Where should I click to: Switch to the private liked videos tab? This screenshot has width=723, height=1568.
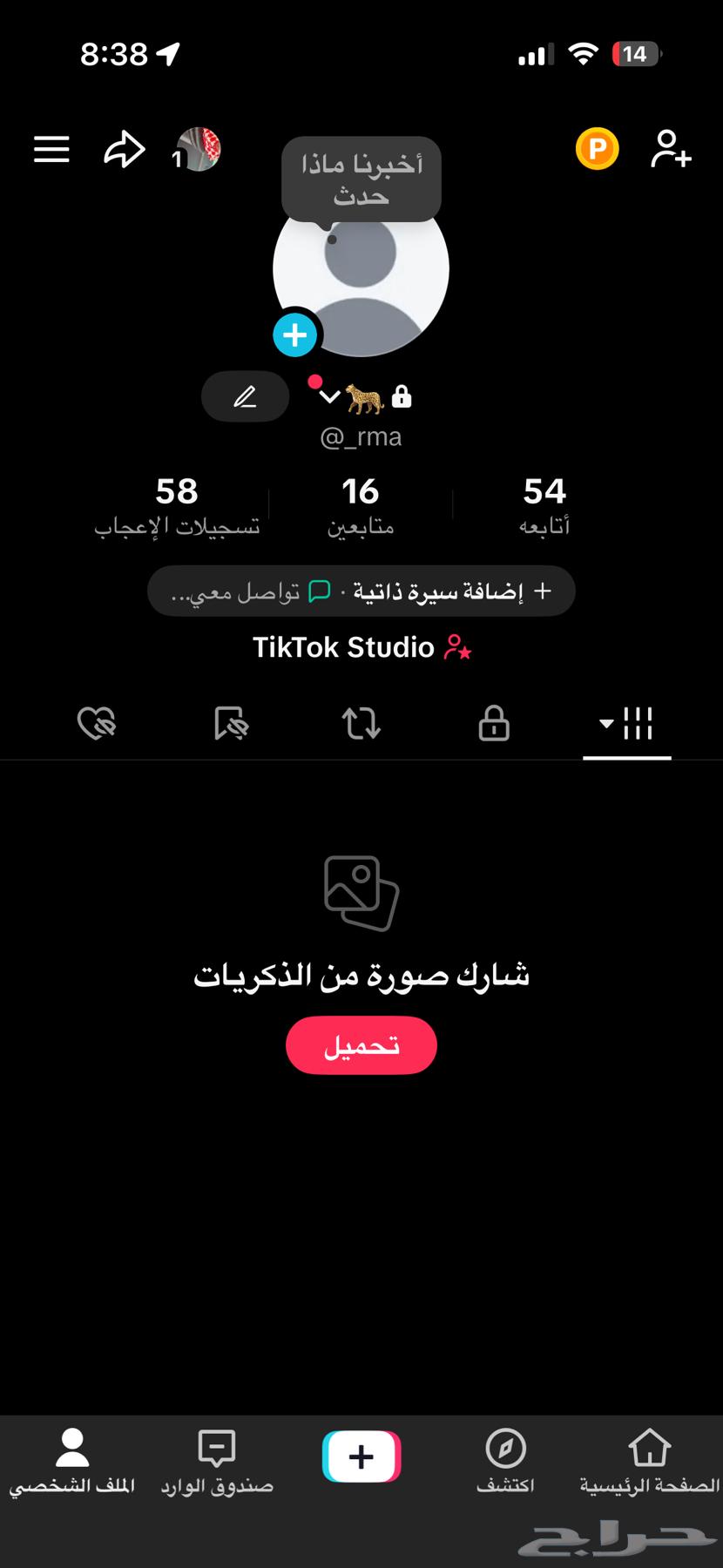point(98,723)
